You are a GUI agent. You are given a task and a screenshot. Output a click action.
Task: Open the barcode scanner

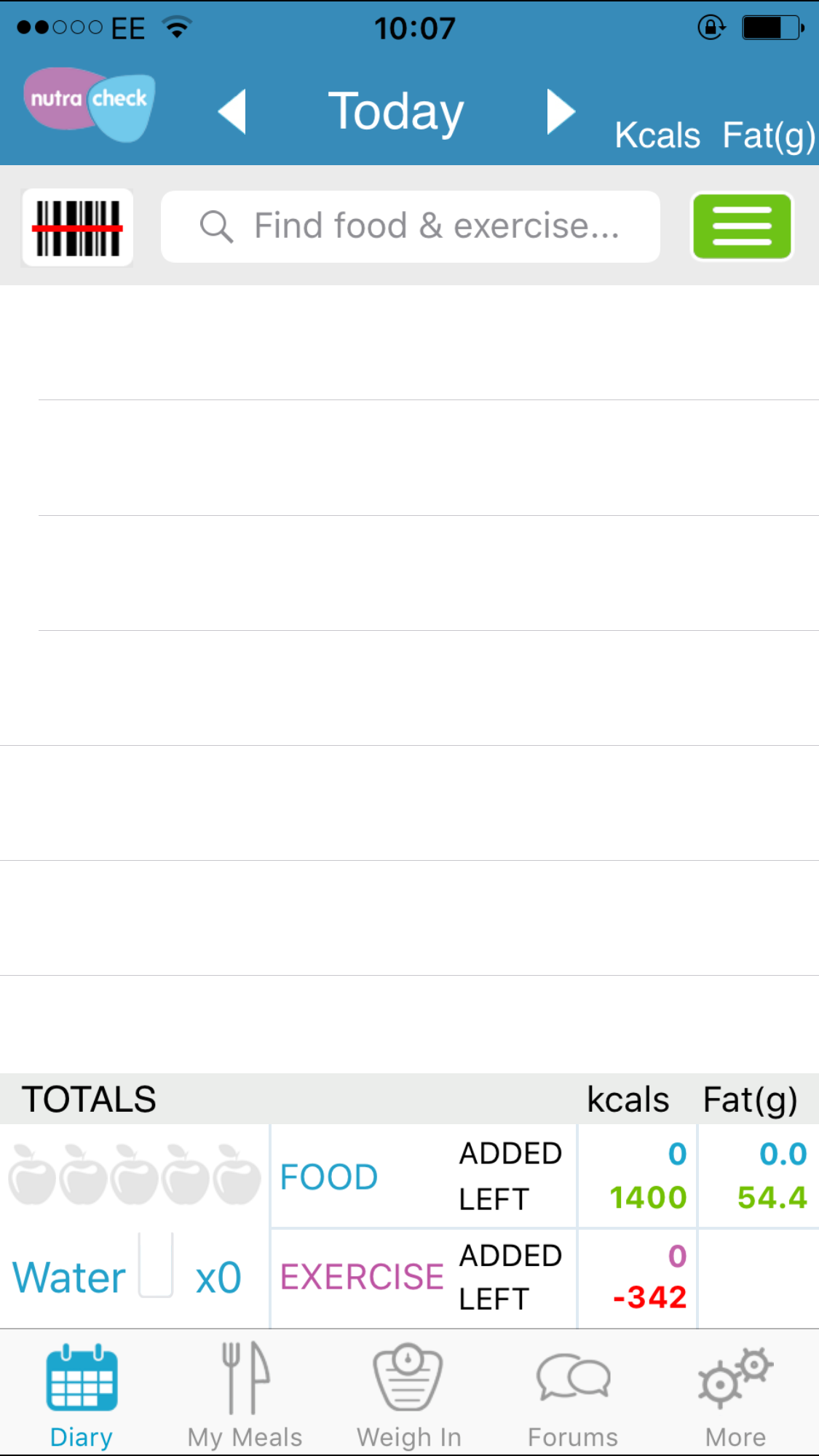(x=77, y=228)
